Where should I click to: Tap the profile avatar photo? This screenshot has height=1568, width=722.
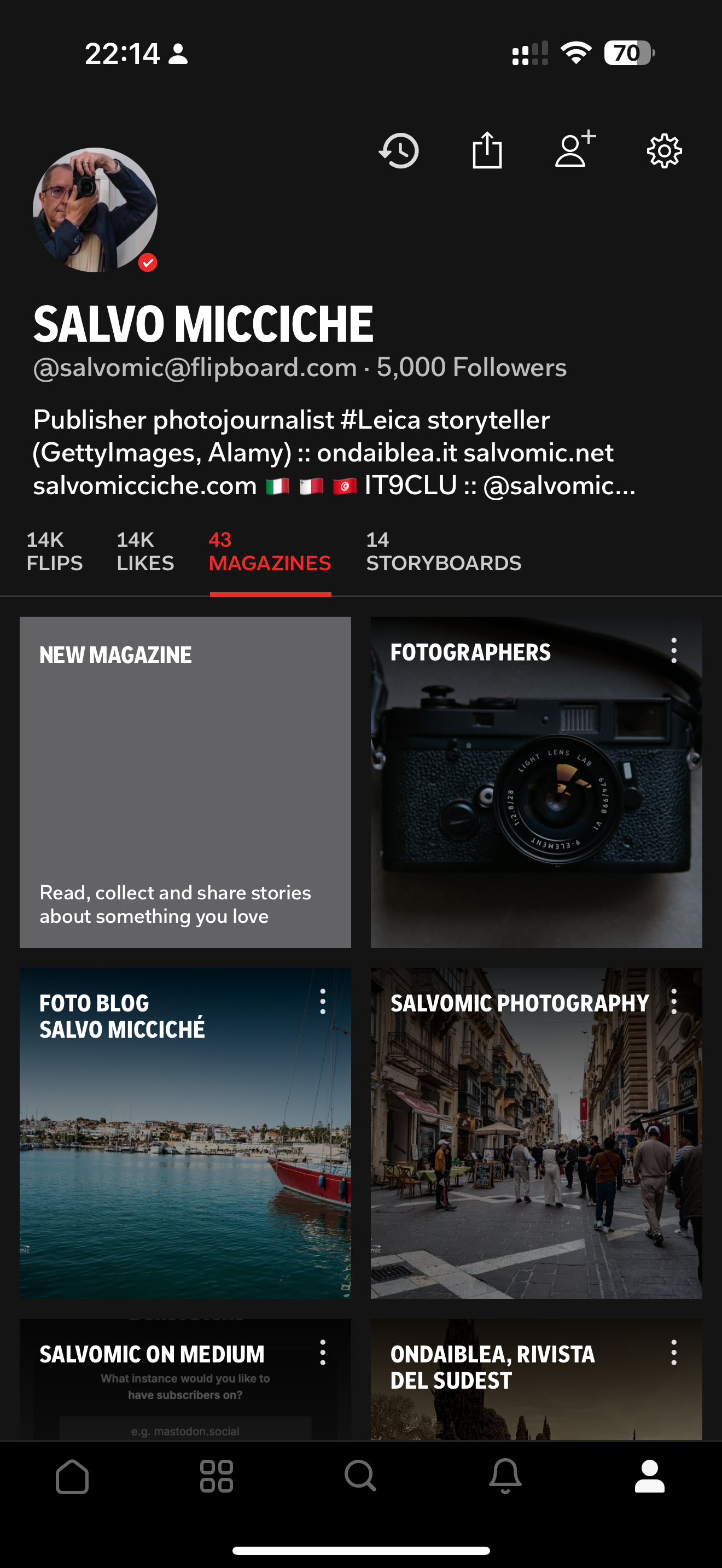pos(96,209)
